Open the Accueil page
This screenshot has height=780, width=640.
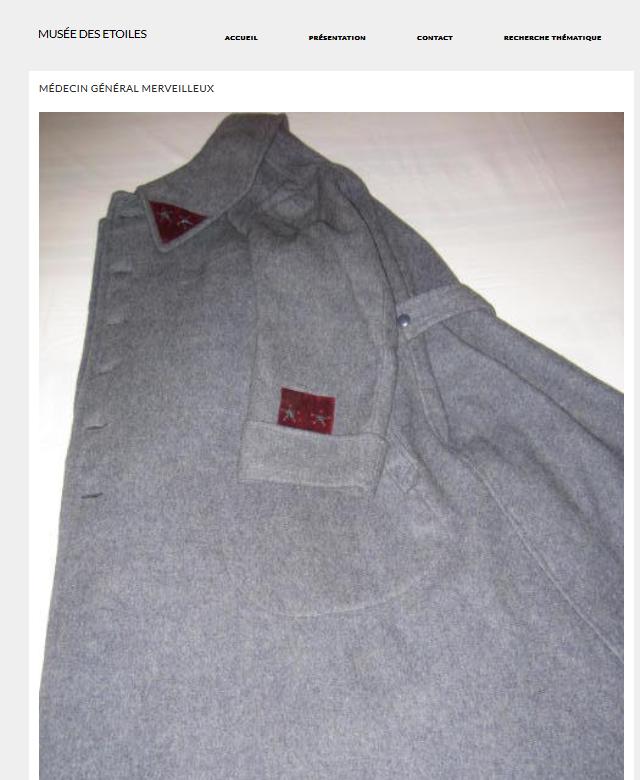[241, 38]
